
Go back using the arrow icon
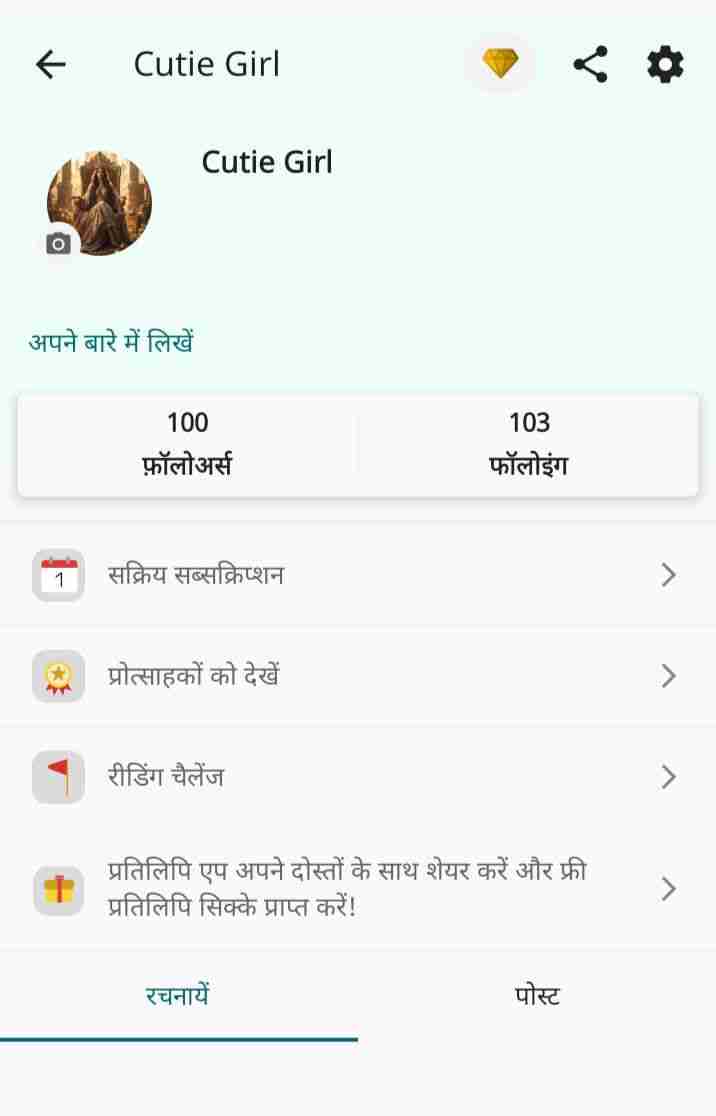coord(50,65)
